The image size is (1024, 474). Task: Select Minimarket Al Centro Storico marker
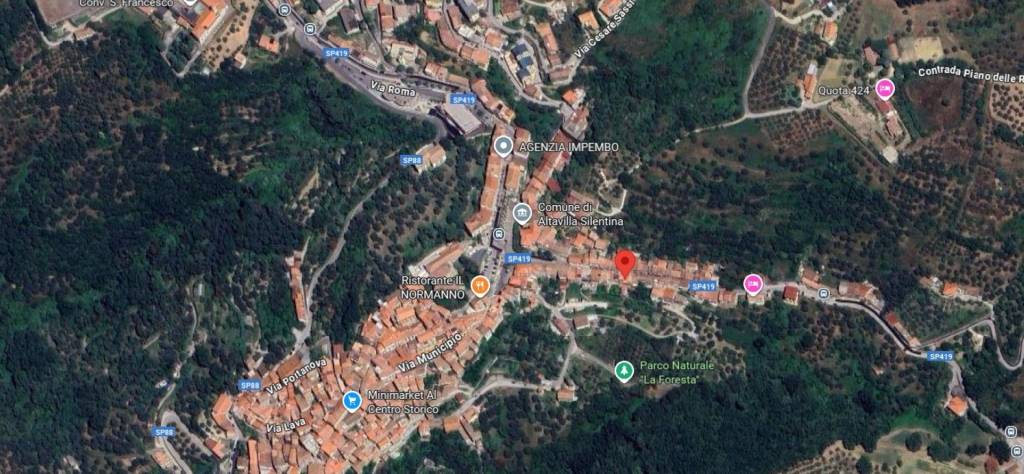pyautogui.click(x=352, y=400)
